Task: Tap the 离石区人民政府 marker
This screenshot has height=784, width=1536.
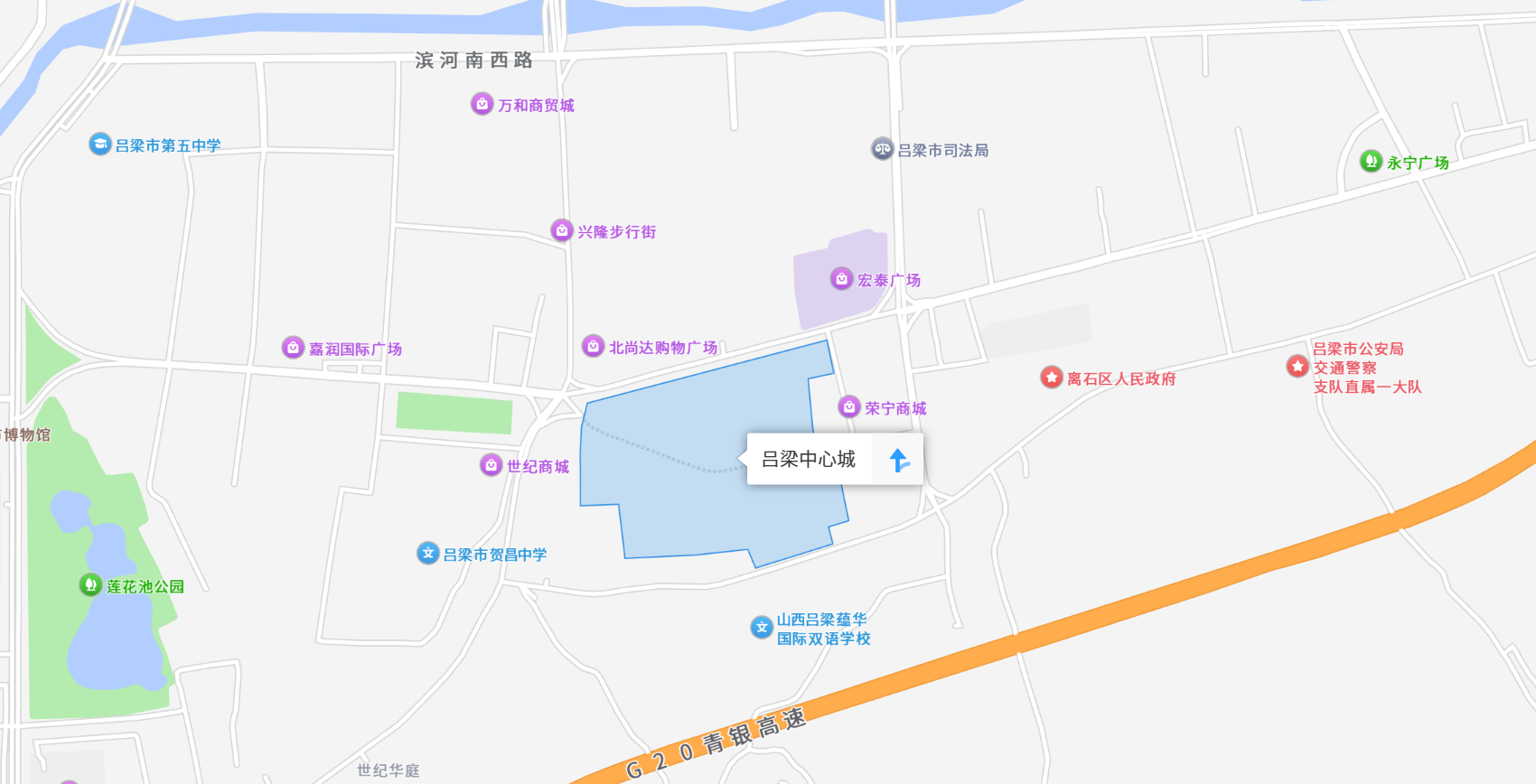Action: (1051, 378)
